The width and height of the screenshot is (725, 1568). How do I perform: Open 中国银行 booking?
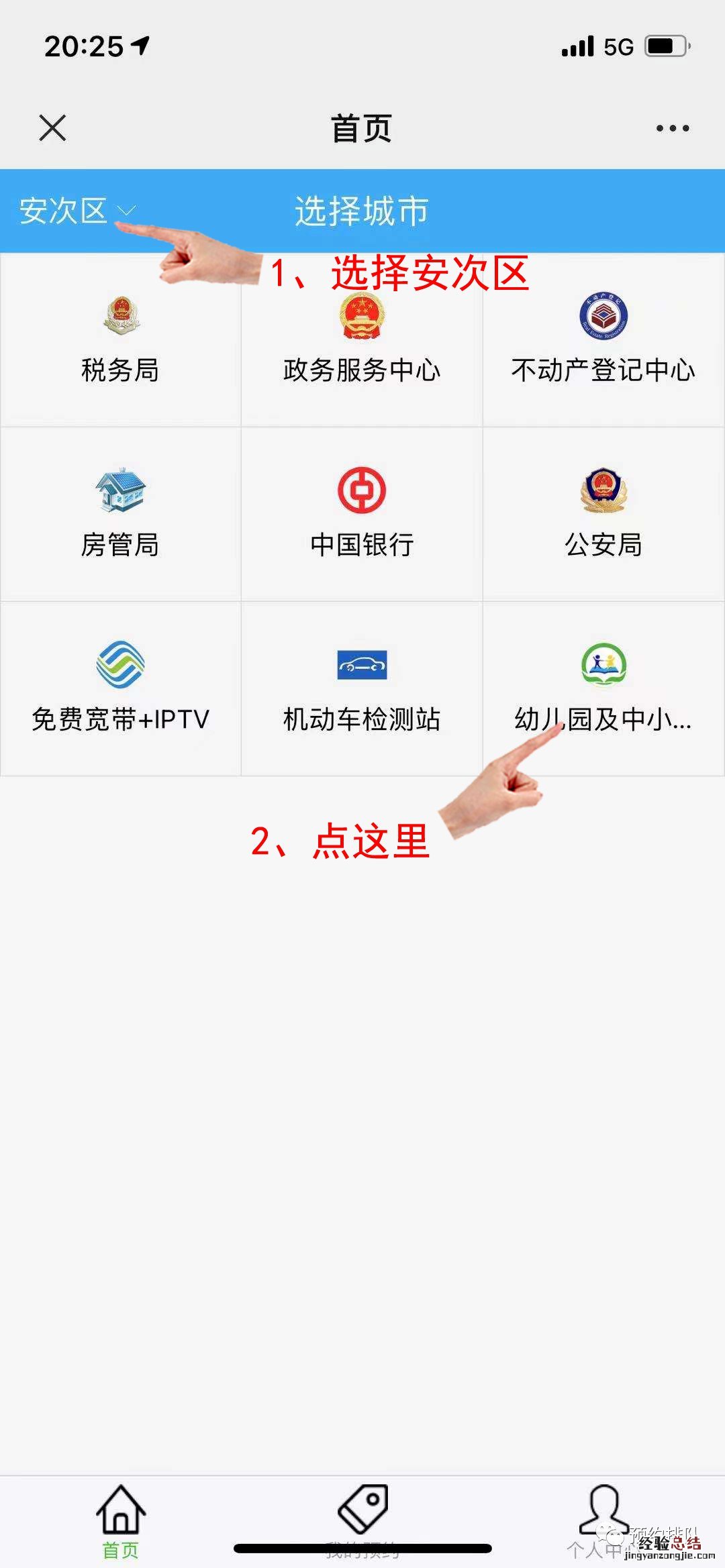coord(362,515)
